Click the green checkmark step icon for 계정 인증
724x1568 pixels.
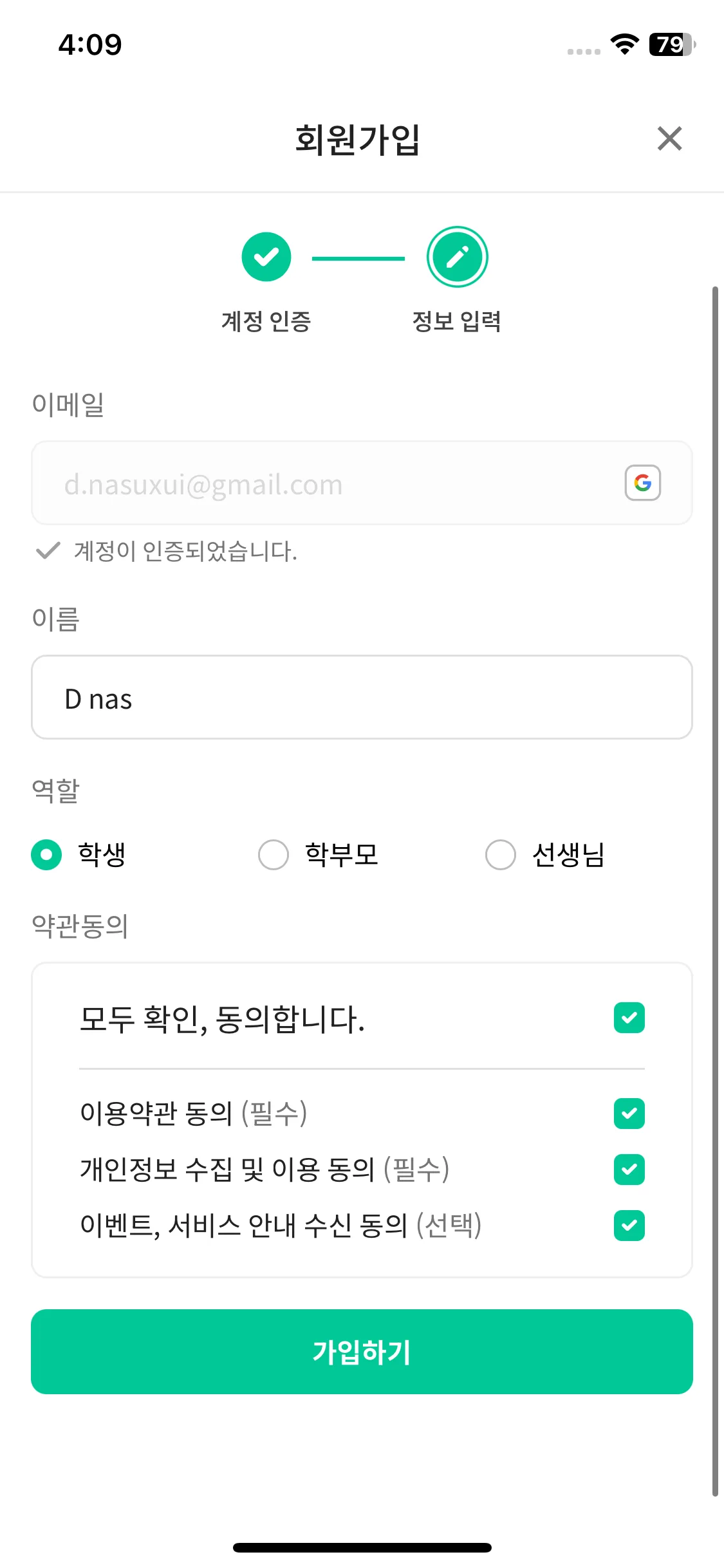pos(266,256)
